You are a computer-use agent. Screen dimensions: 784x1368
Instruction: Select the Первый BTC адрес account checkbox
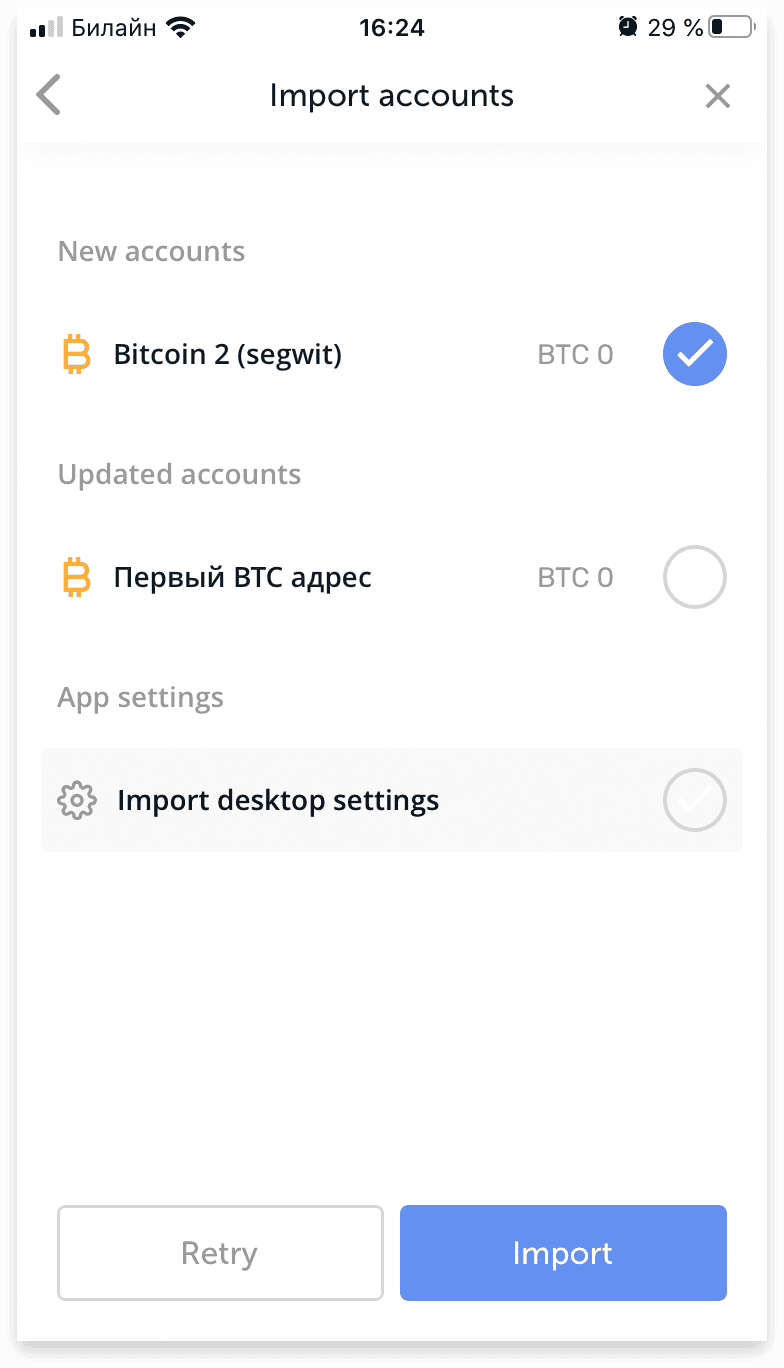[695, 577]
